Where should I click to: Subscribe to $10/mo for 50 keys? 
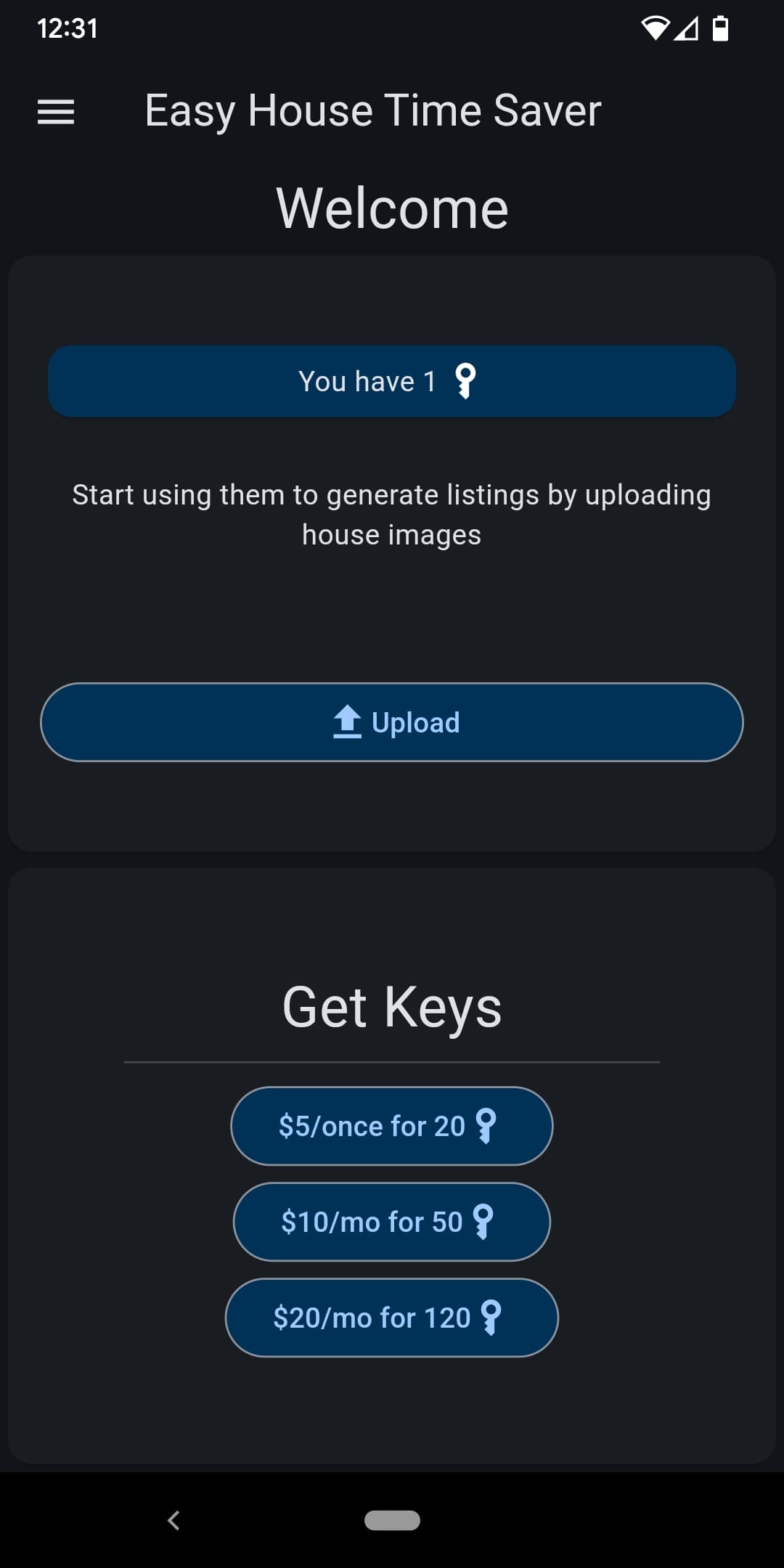(x=392, y=1222)
